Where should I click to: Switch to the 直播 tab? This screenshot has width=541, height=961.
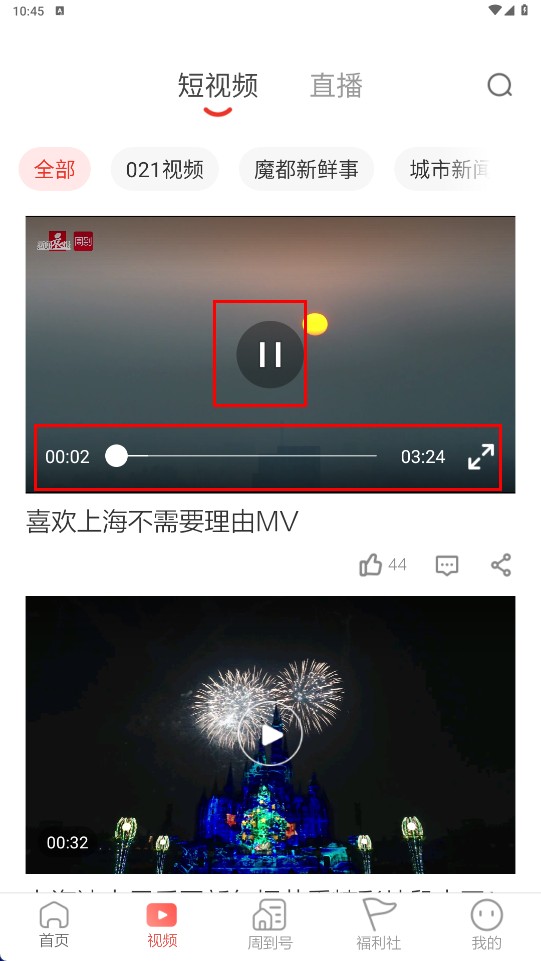(336, 85)
